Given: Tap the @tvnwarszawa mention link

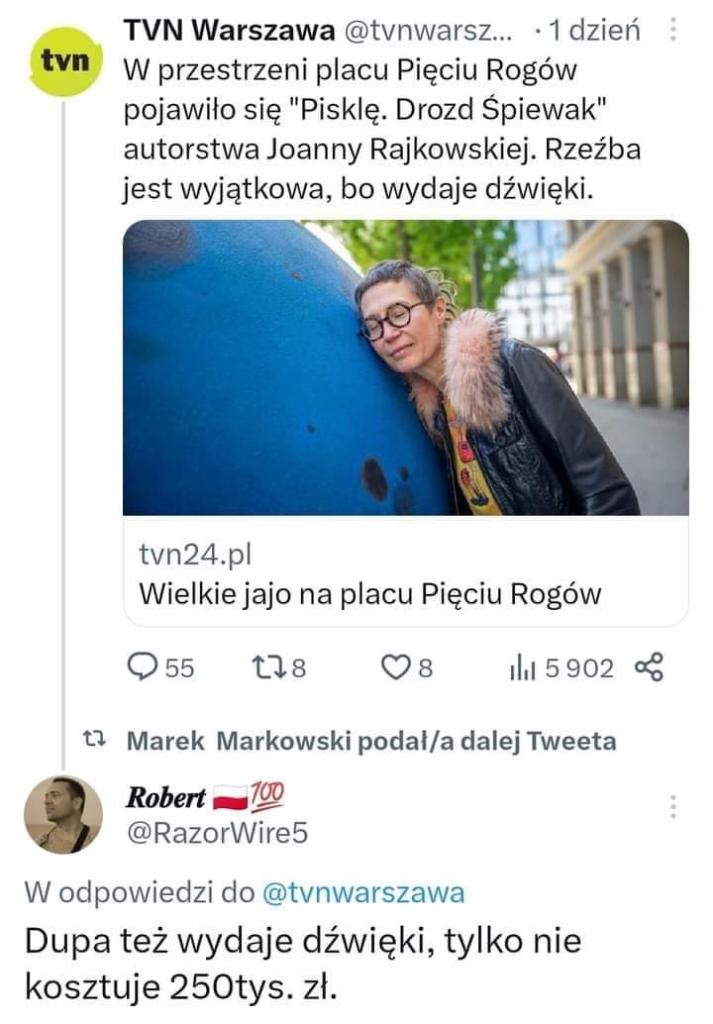Looking at the screenshot, I should tap(362, 892).
